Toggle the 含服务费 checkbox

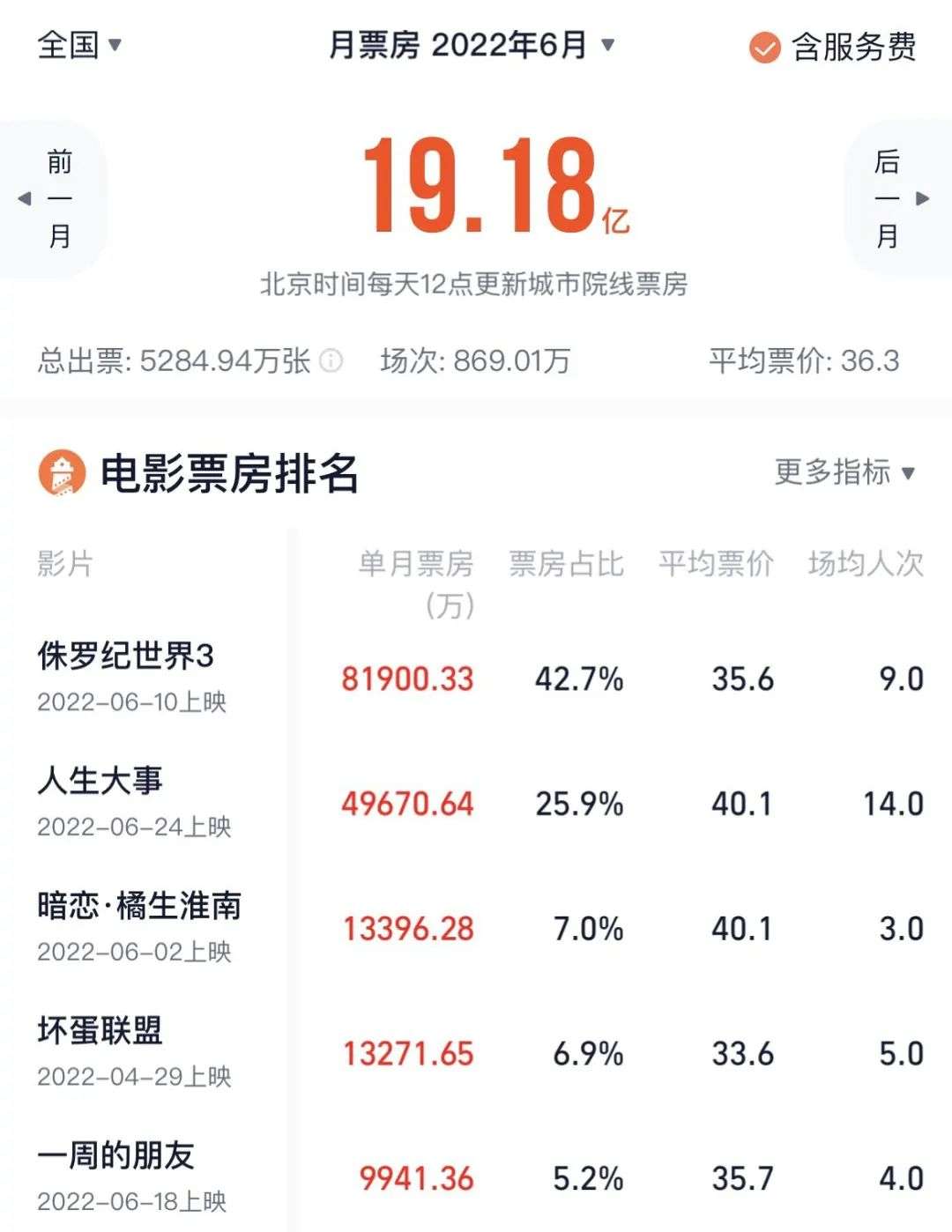(x=764, y=48)
